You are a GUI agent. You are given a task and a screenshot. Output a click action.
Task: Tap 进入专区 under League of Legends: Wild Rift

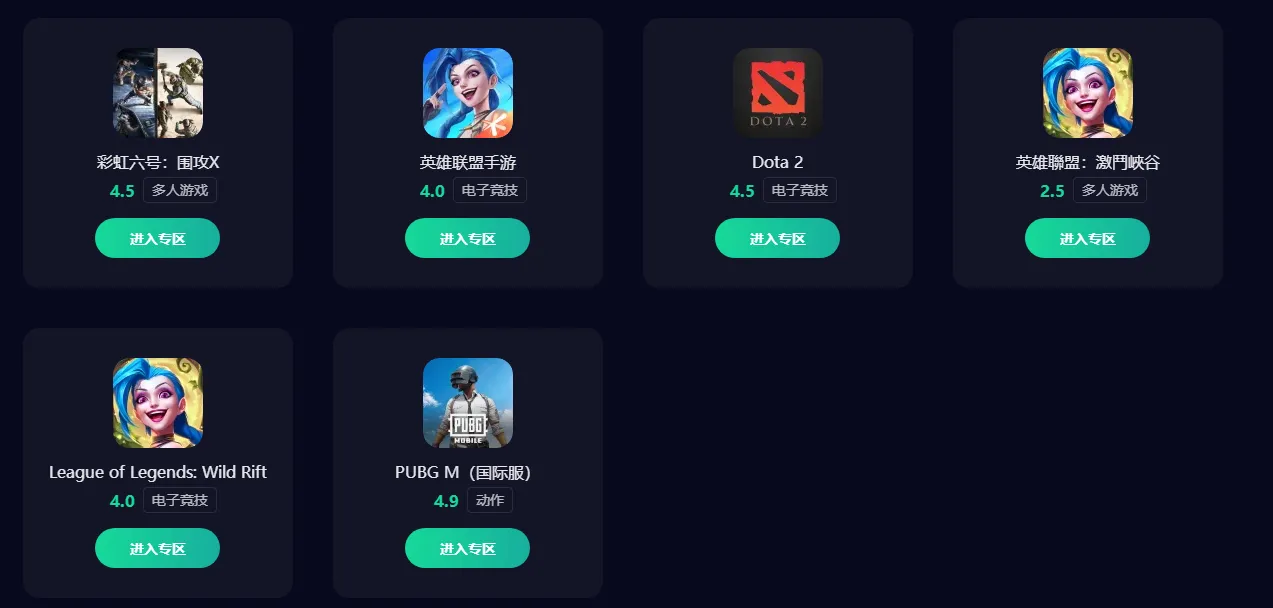coord(157,548)
